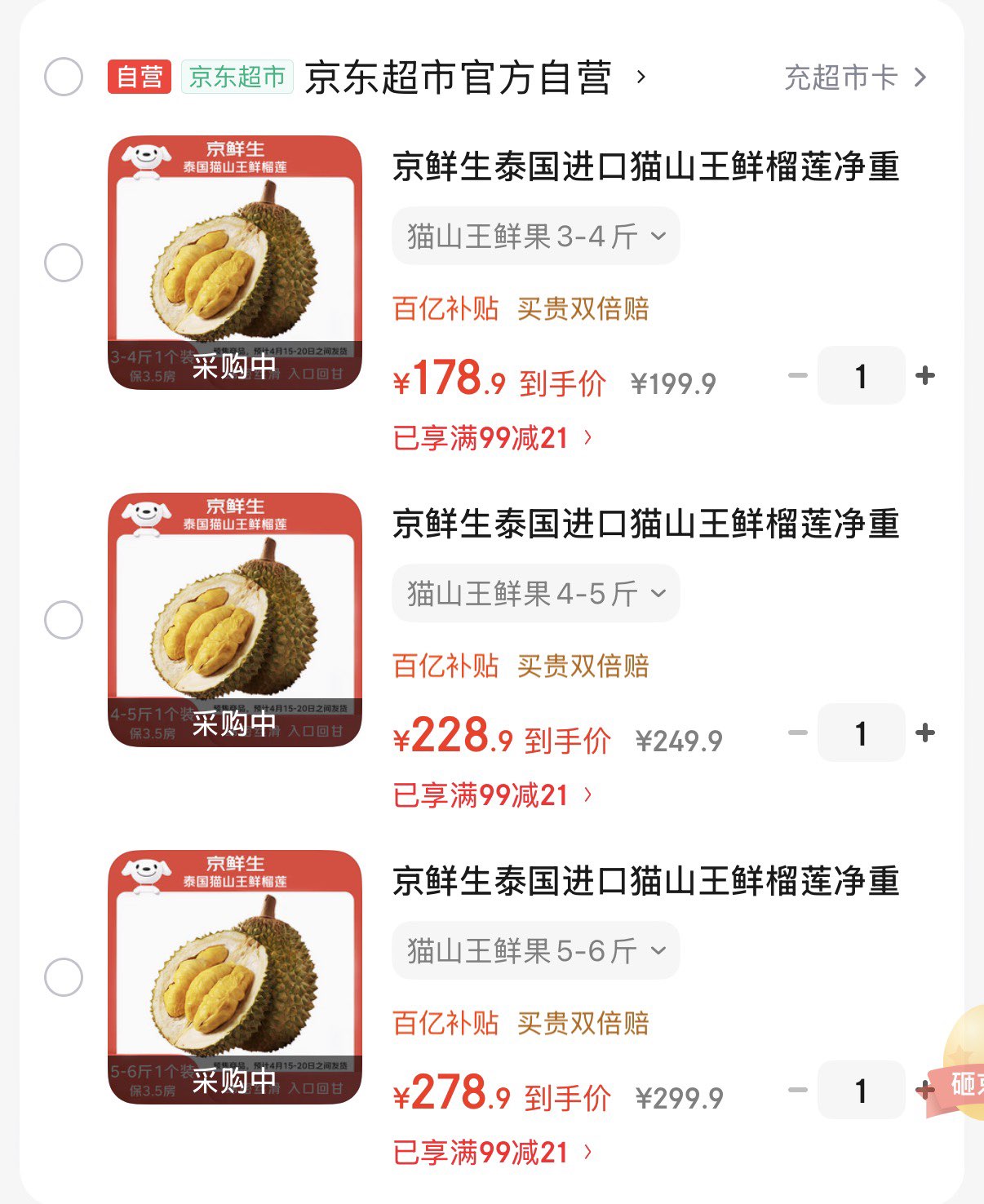Open product image of 3-4斤 durian
Image resolution: width=984 pixels, height=1204 pixels.
click(x=235, y=263)
